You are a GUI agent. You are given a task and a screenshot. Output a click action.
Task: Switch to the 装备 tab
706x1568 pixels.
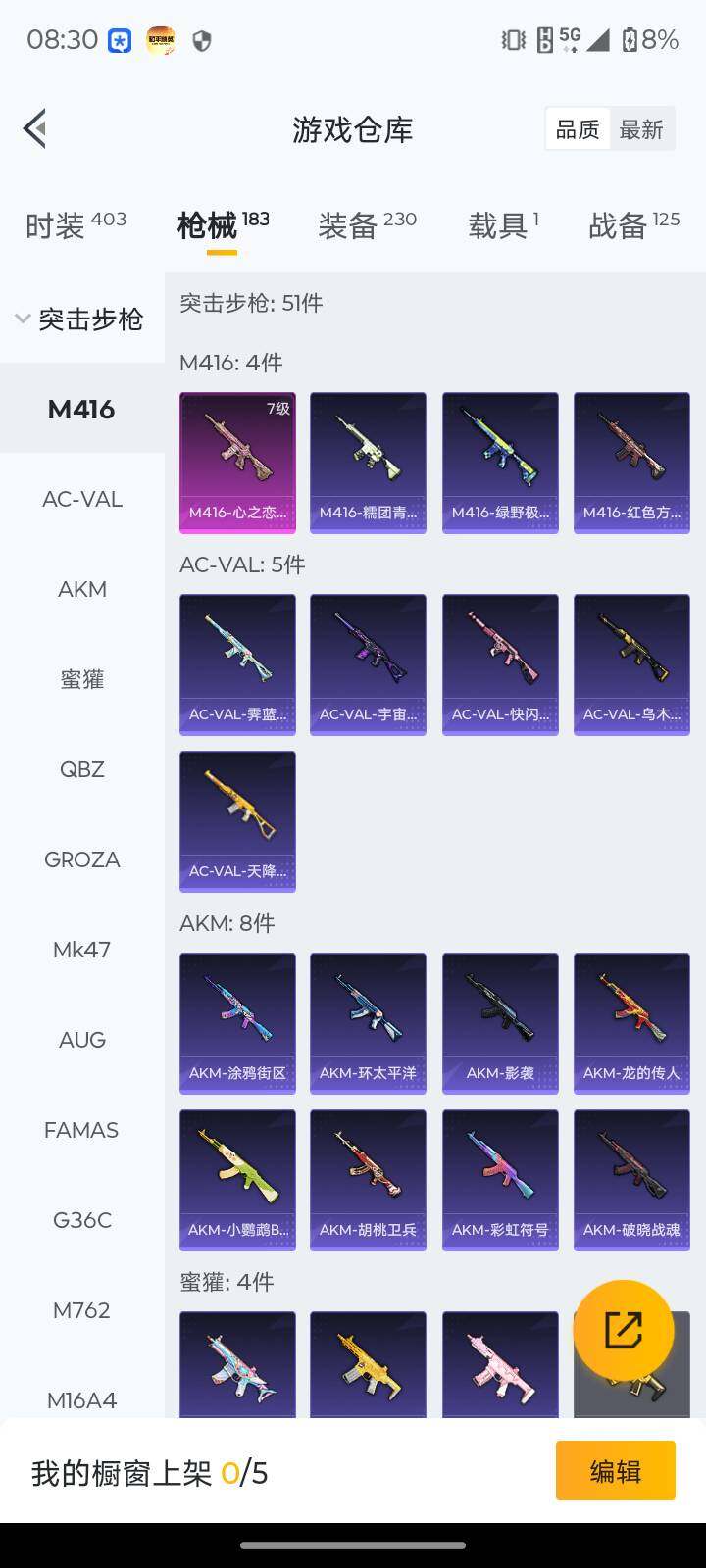[367, 225]
